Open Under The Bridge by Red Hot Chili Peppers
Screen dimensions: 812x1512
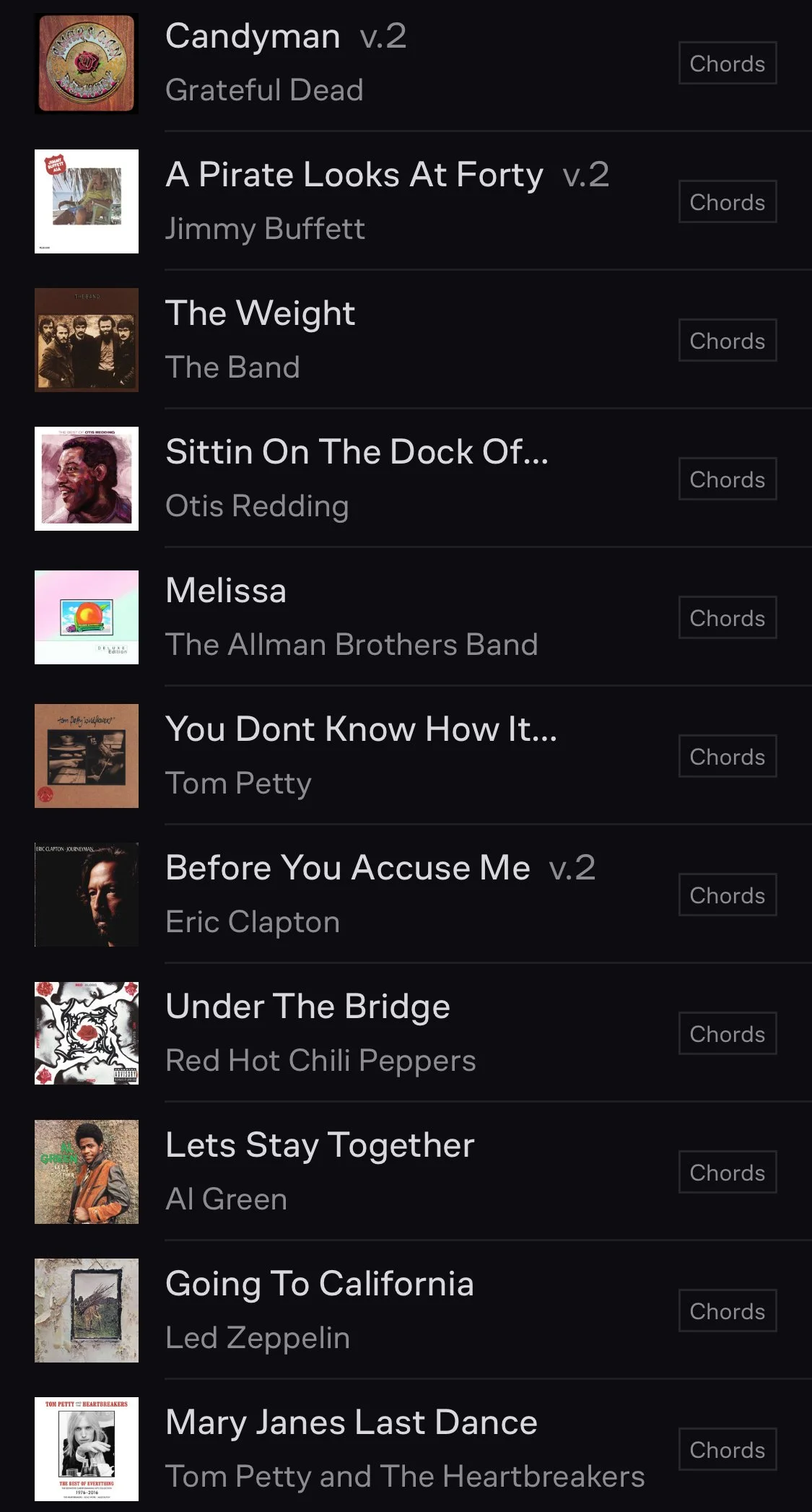click(x=307, y=1007)
